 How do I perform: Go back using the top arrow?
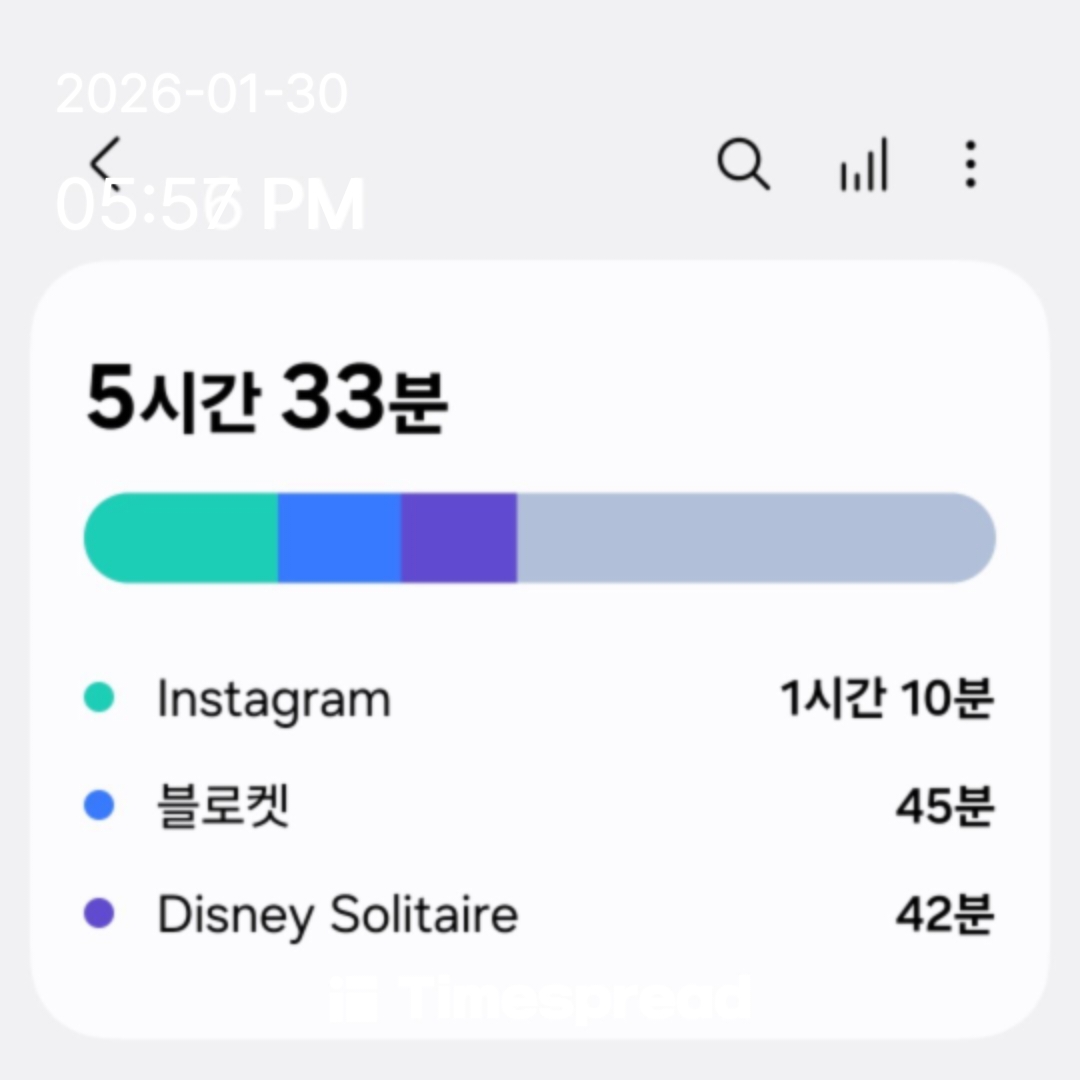coord(104,162)
